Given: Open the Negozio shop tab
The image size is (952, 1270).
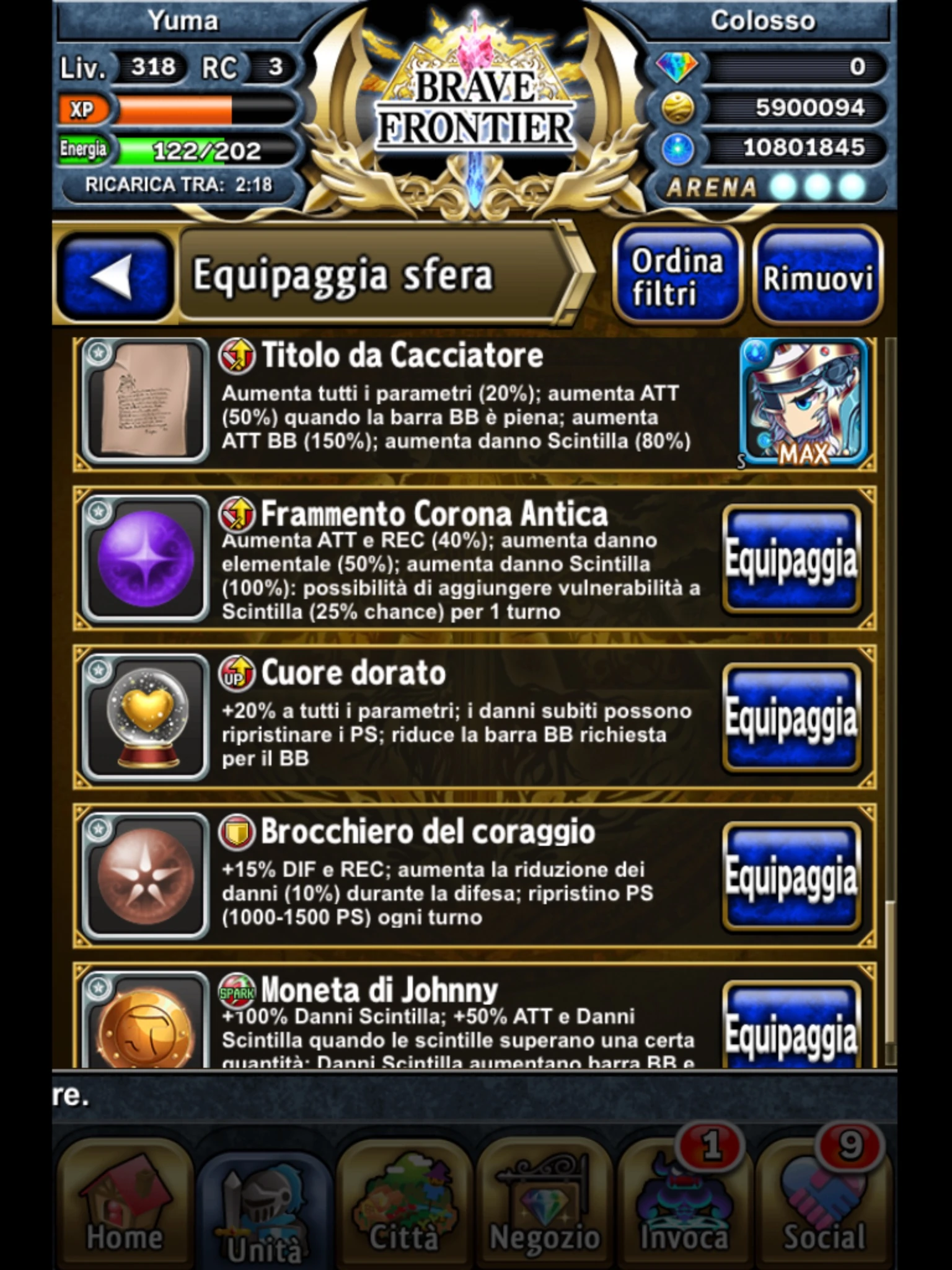Looking at the screenshot, I should coord(545,1203).
